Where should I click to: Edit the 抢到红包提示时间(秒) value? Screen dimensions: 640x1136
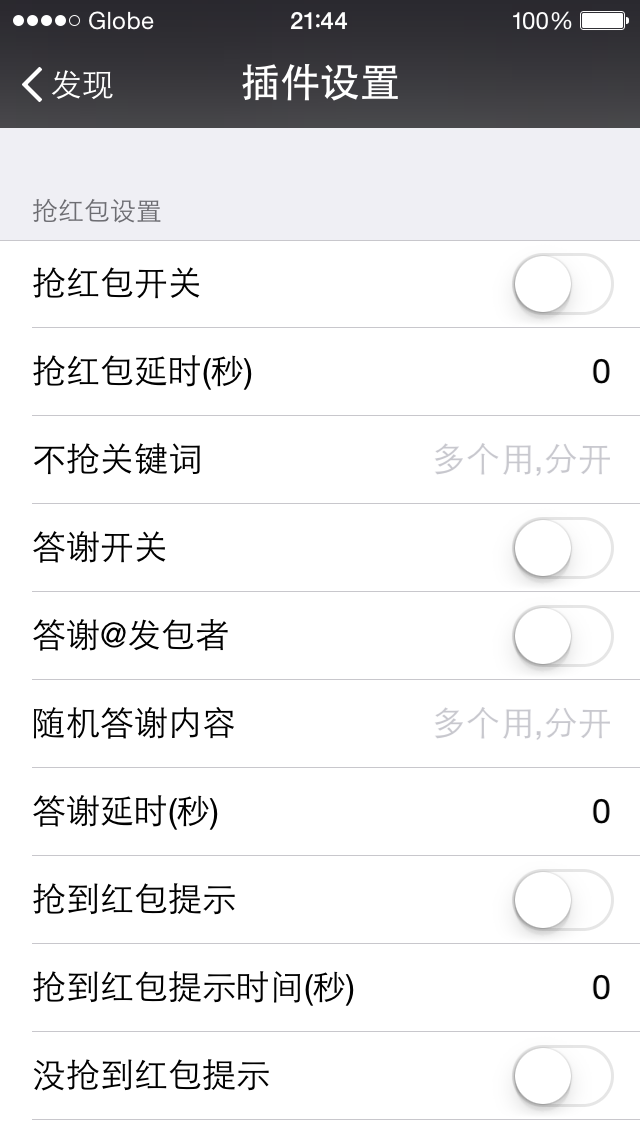point(601,987)
